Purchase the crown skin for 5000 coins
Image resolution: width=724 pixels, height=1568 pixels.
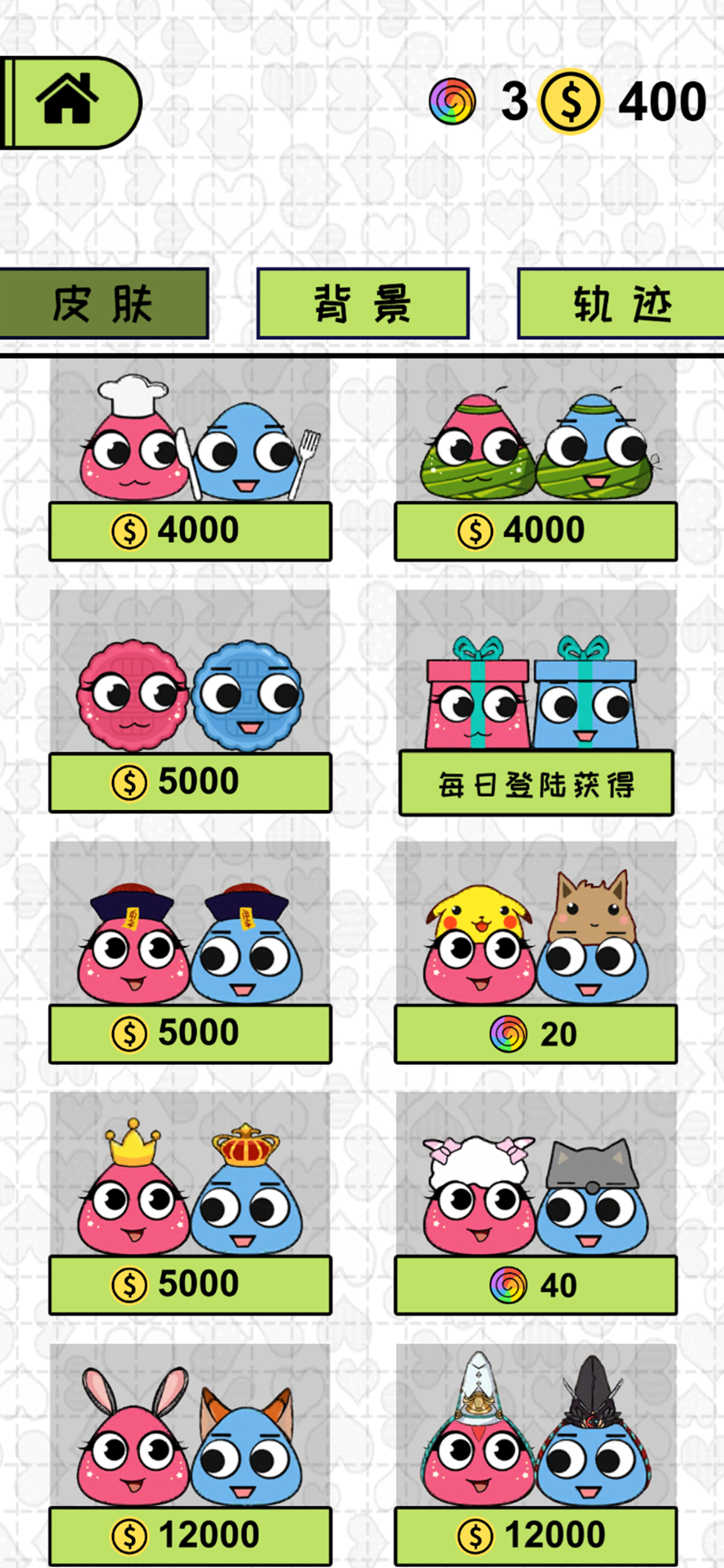[191, 1285]
